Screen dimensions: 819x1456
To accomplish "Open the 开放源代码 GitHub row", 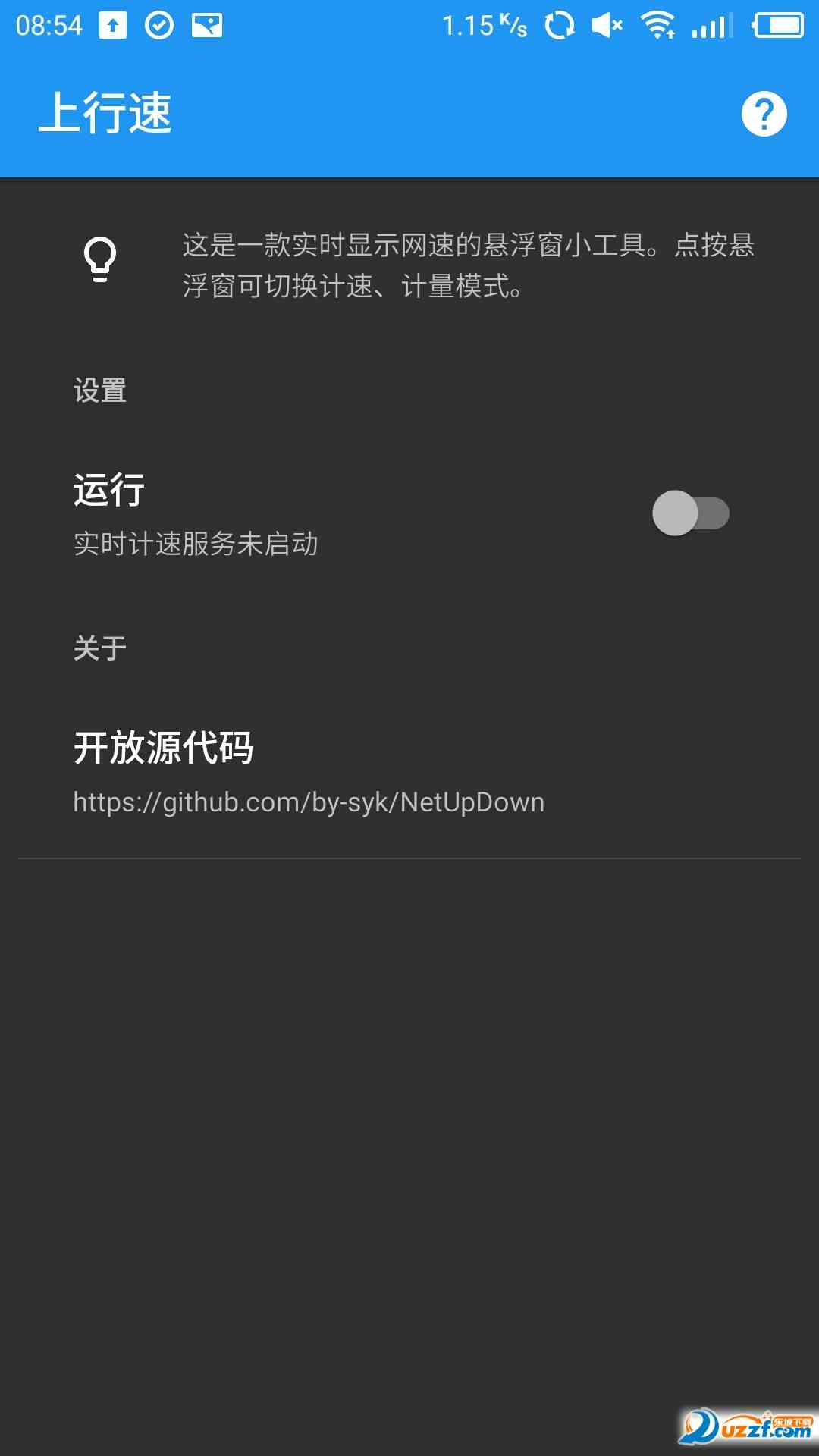I will [x=309, y=773].
